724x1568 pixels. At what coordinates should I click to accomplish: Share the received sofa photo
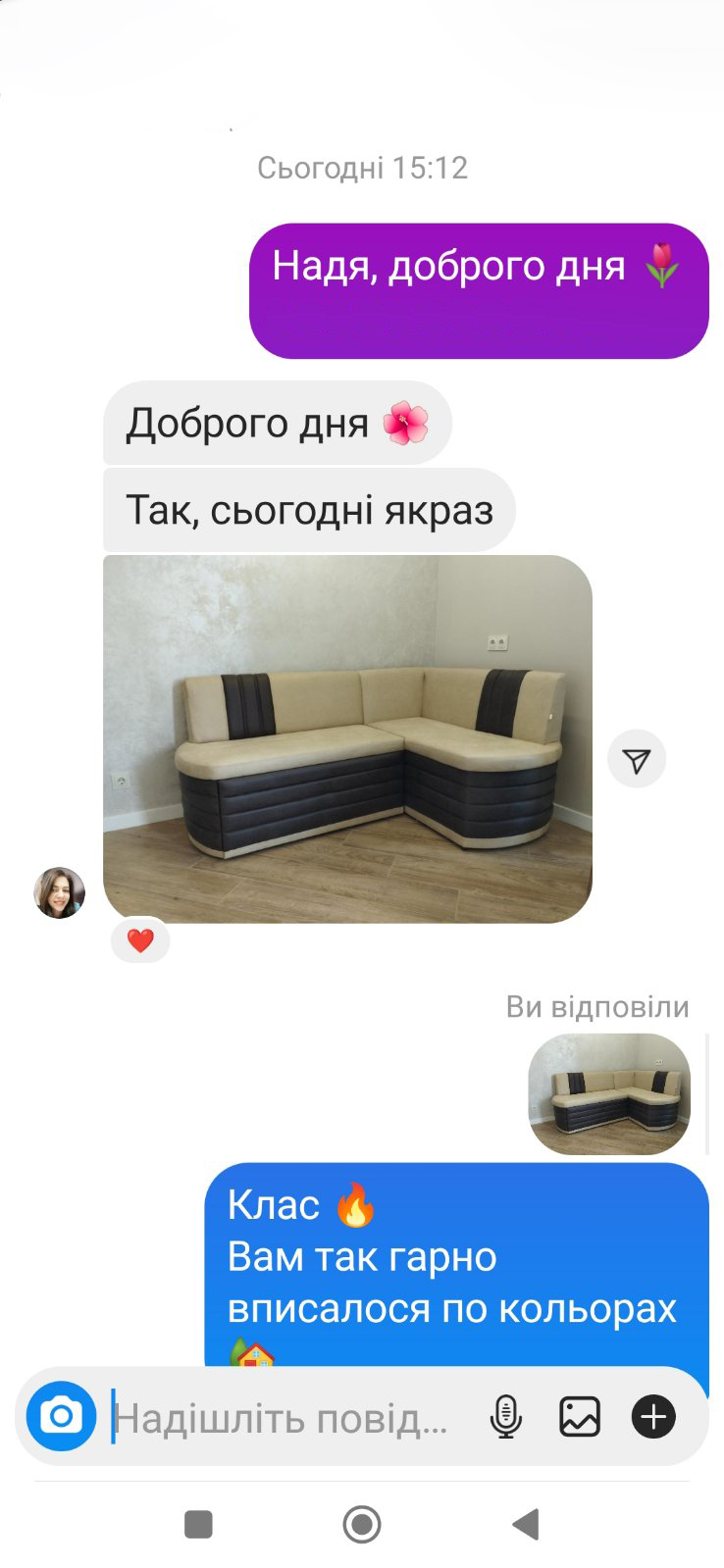point(637,760)
